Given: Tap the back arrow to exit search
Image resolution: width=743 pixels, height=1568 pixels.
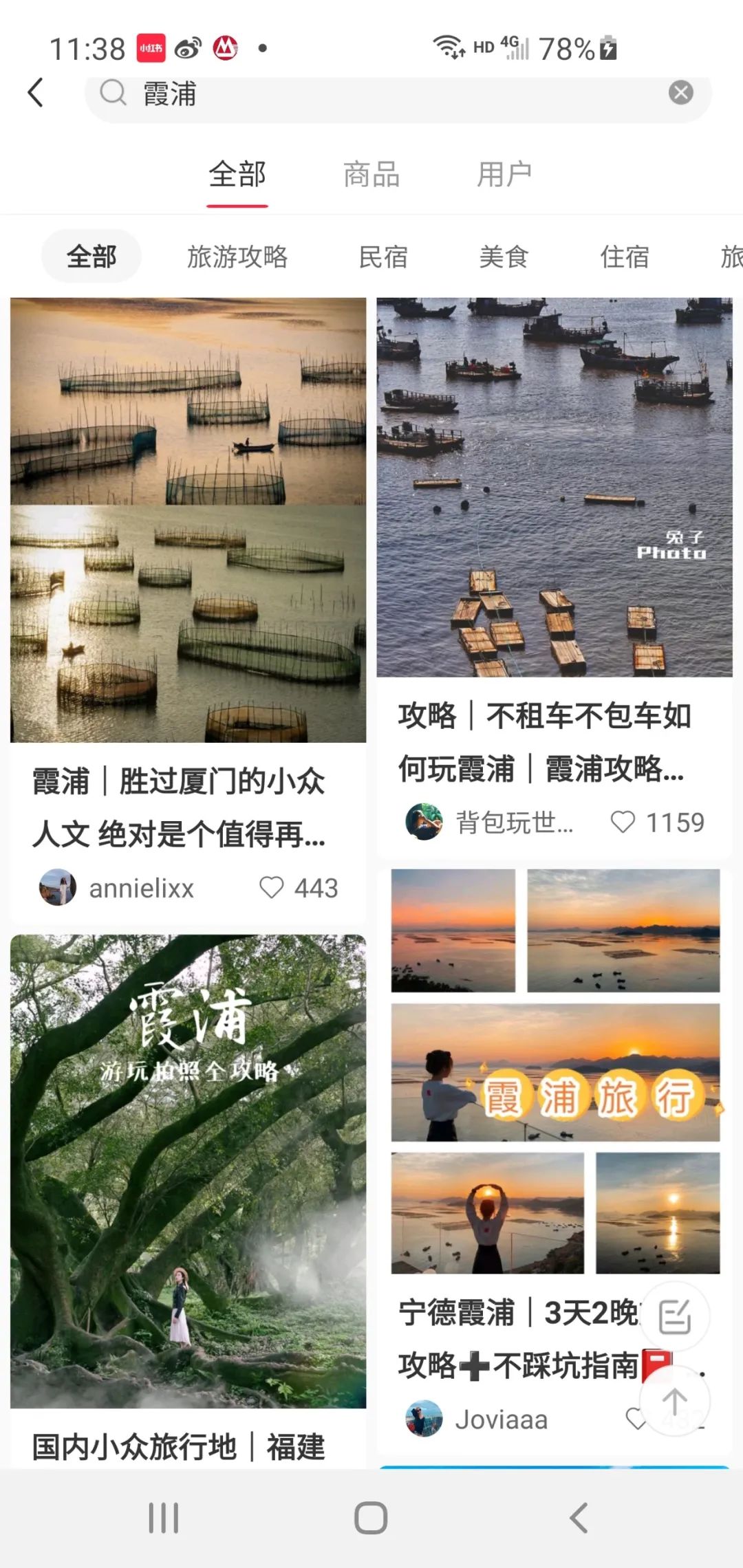Looking at the screenshot, I should 36,92.
